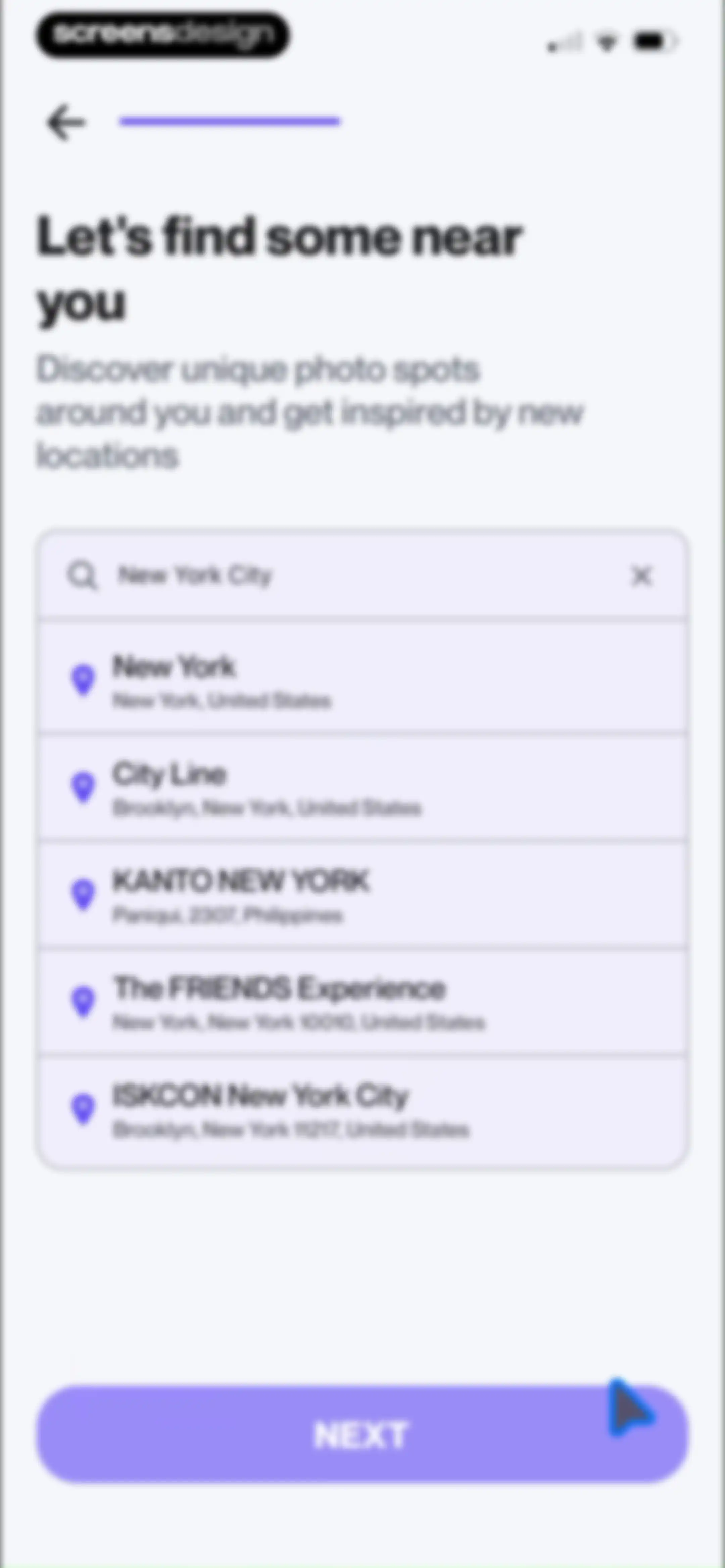This screenshot has width=725, height=1568.
Task: Clear the search text with the X
Action: [641, 575]
